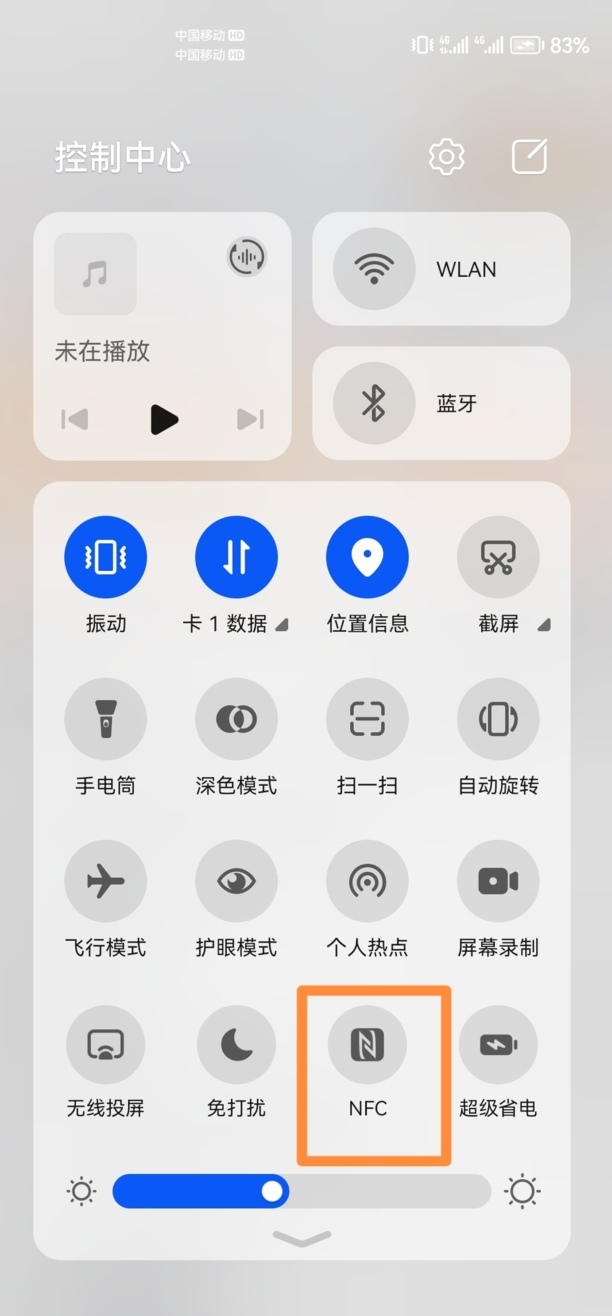Expand panel with bottom chevron
Screen dimensions: 612x1316
[301, 1239]
